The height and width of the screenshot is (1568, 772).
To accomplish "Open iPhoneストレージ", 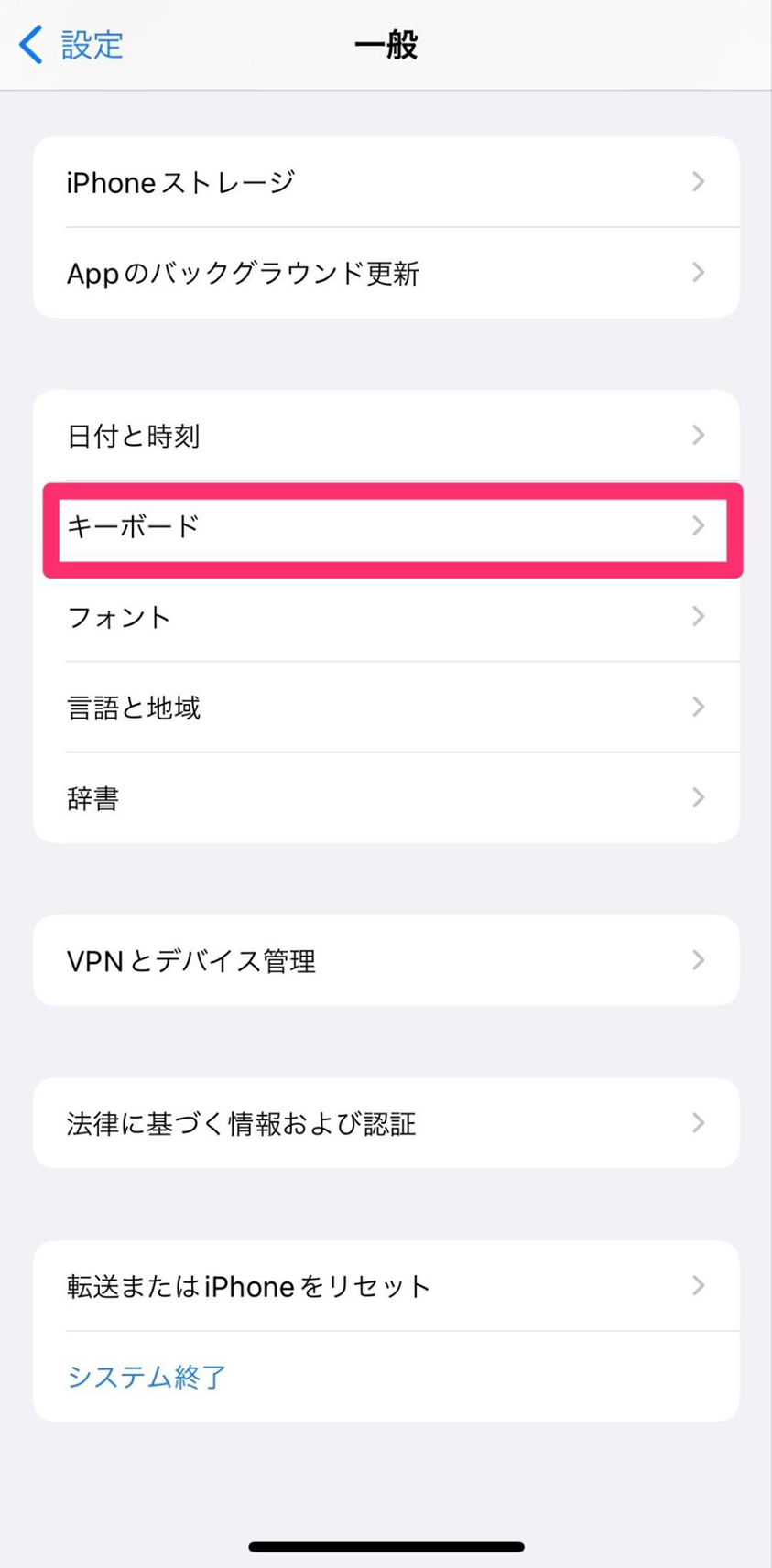I will click(x=385, y=182).
